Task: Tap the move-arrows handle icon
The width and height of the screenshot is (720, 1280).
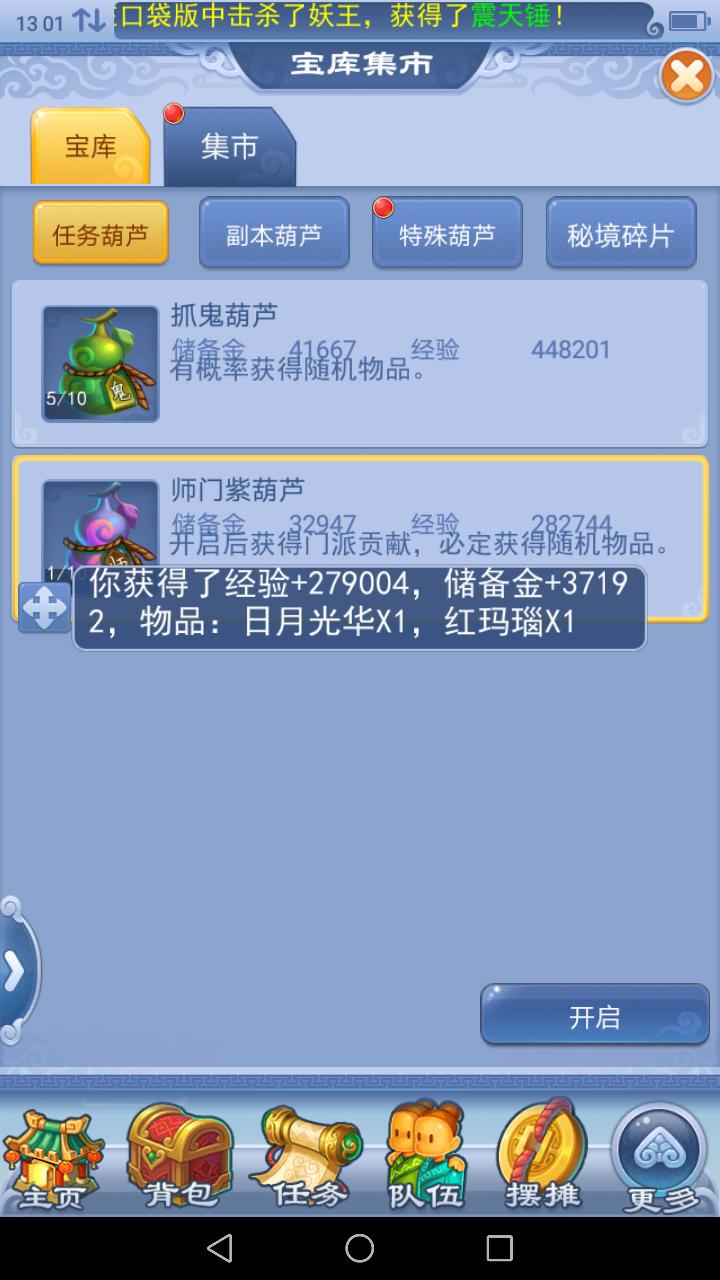Action: (45, 607)
